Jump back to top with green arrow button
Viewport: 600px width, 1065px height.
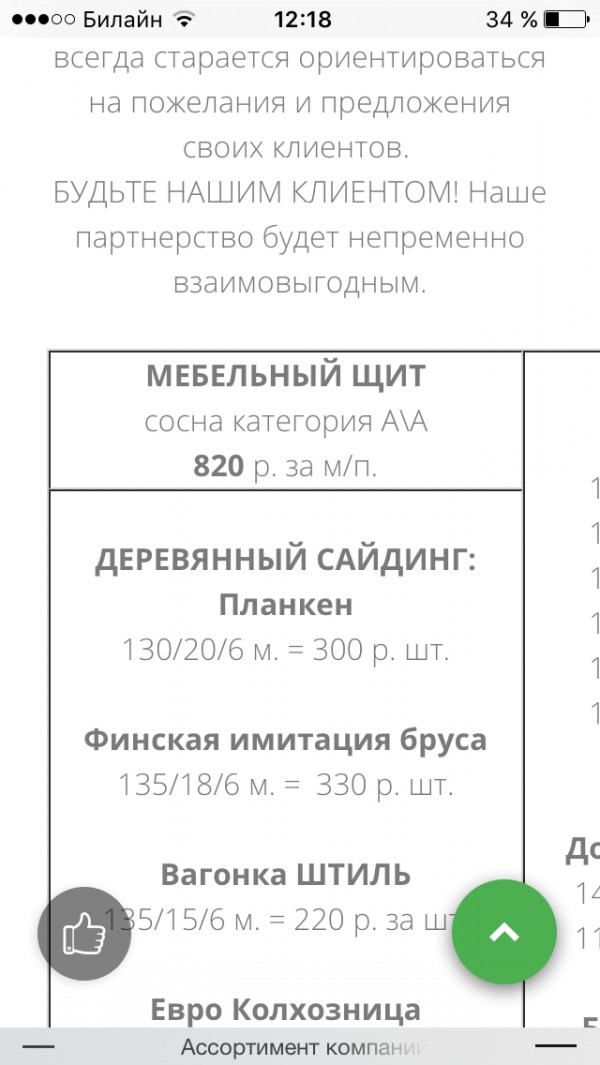(504, 932)
